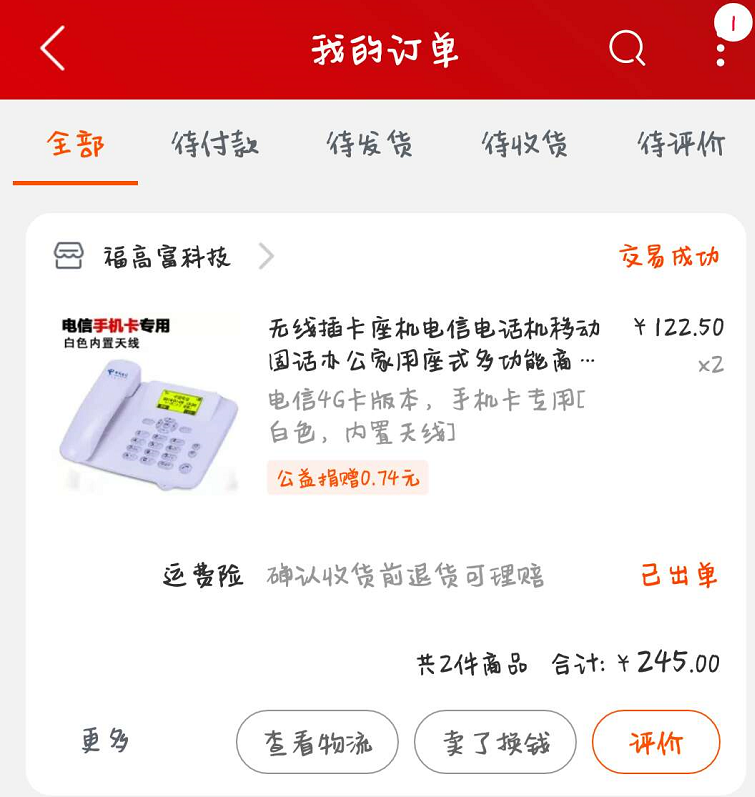The height and width of the screenshot is (797, 755).
Task: Tap the 卖了换钱 button
Action: (x=495, y=742)
